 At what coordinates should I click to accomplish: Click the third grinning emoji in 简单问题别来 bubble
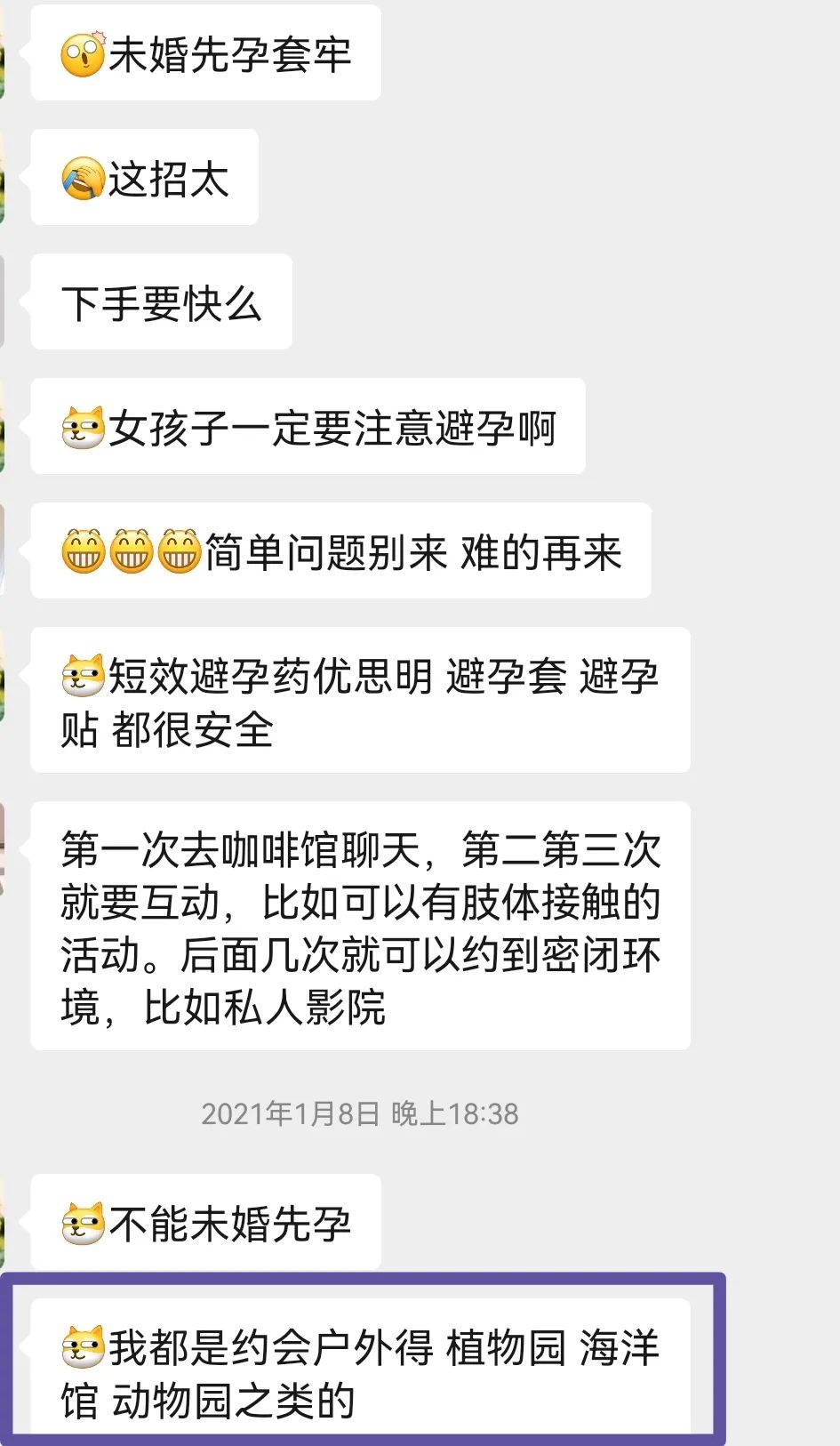[180, 551]
